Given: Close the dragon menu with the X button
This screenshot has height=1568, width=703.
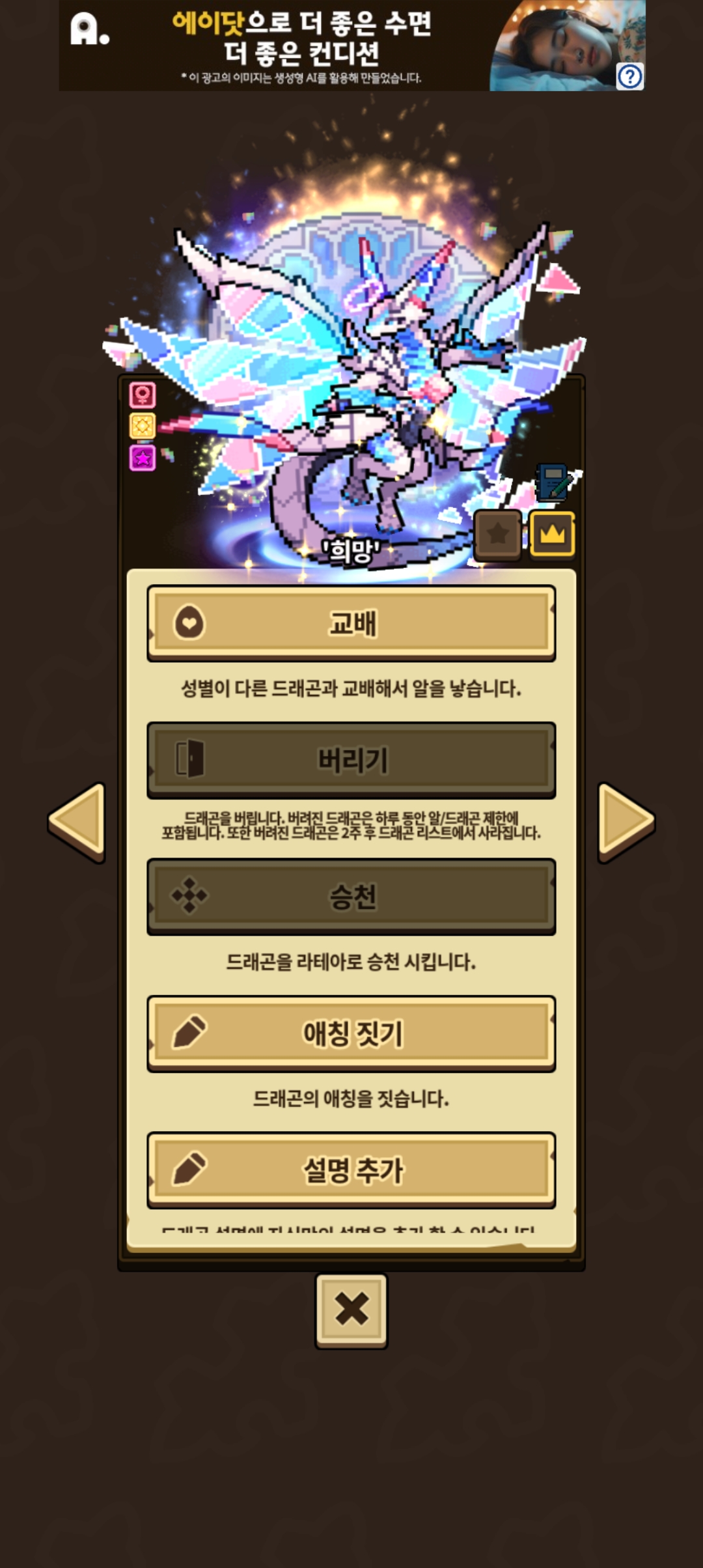Looking at the screenshot, I should pyautogui.click(x=351, y=1309).
